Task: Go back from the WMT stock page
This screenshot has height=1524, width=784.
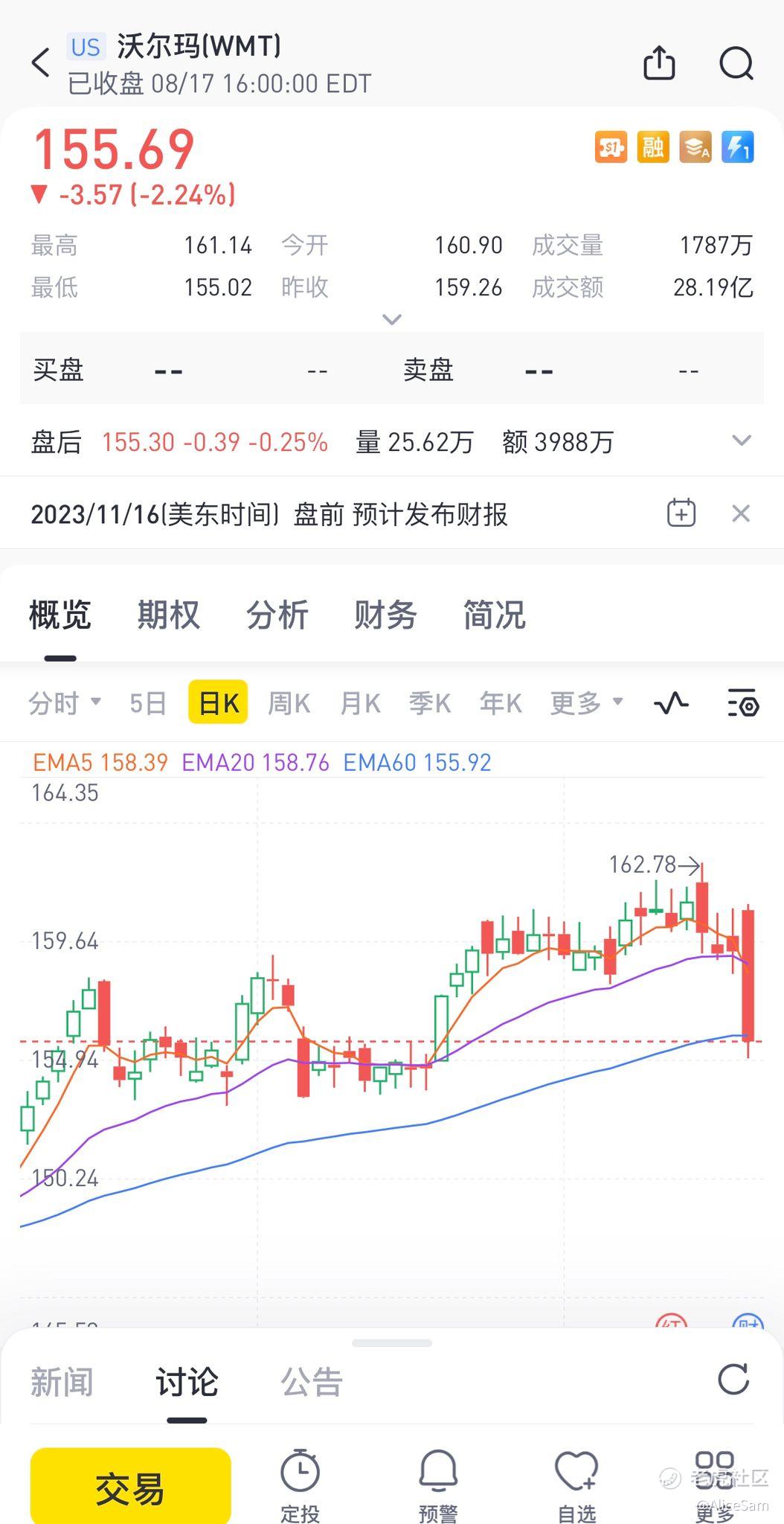Action: tap(41, 63)
